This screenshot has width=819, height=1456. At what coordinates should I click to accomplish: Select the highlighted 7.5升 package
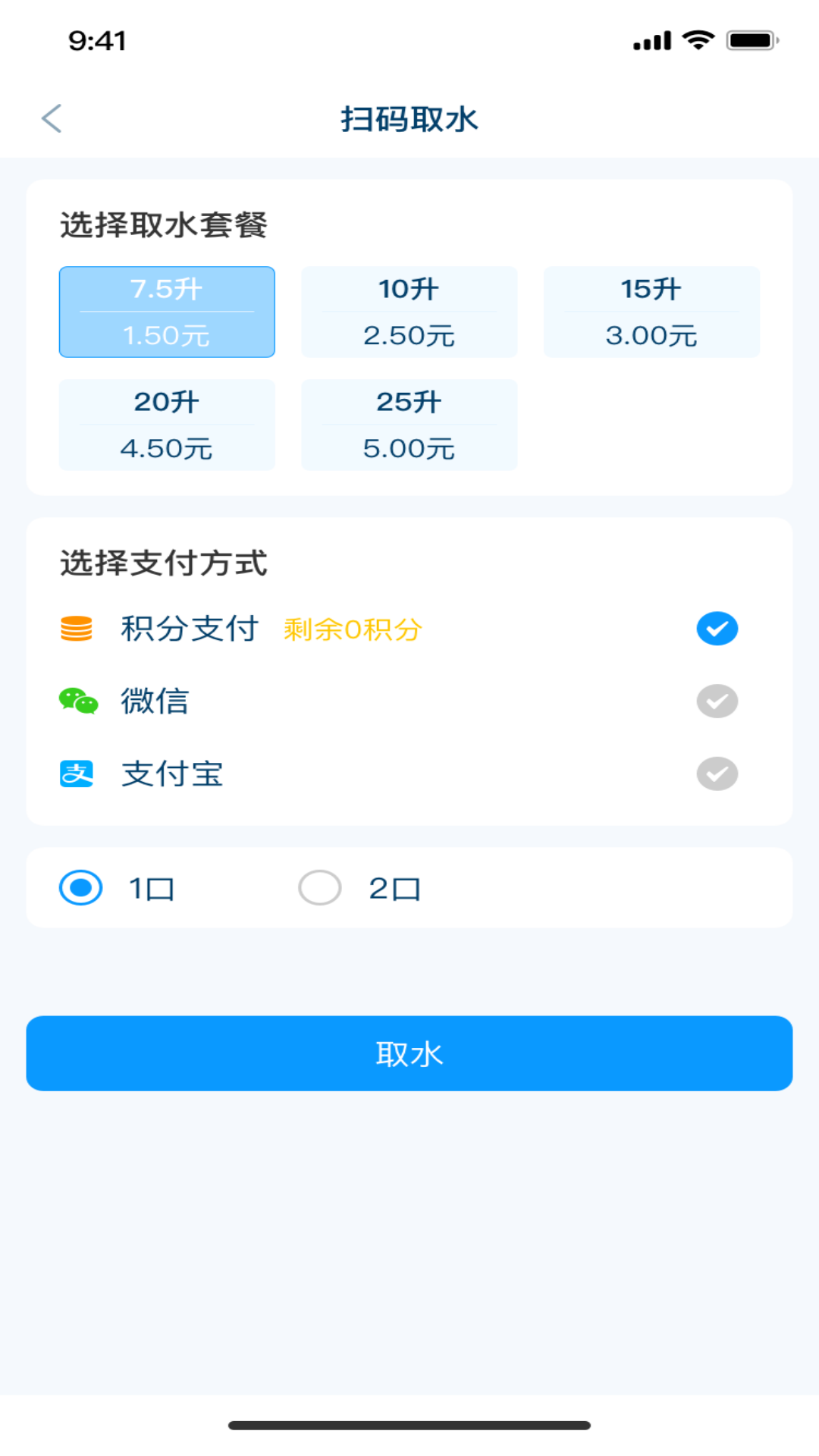(x=166, y=312)
